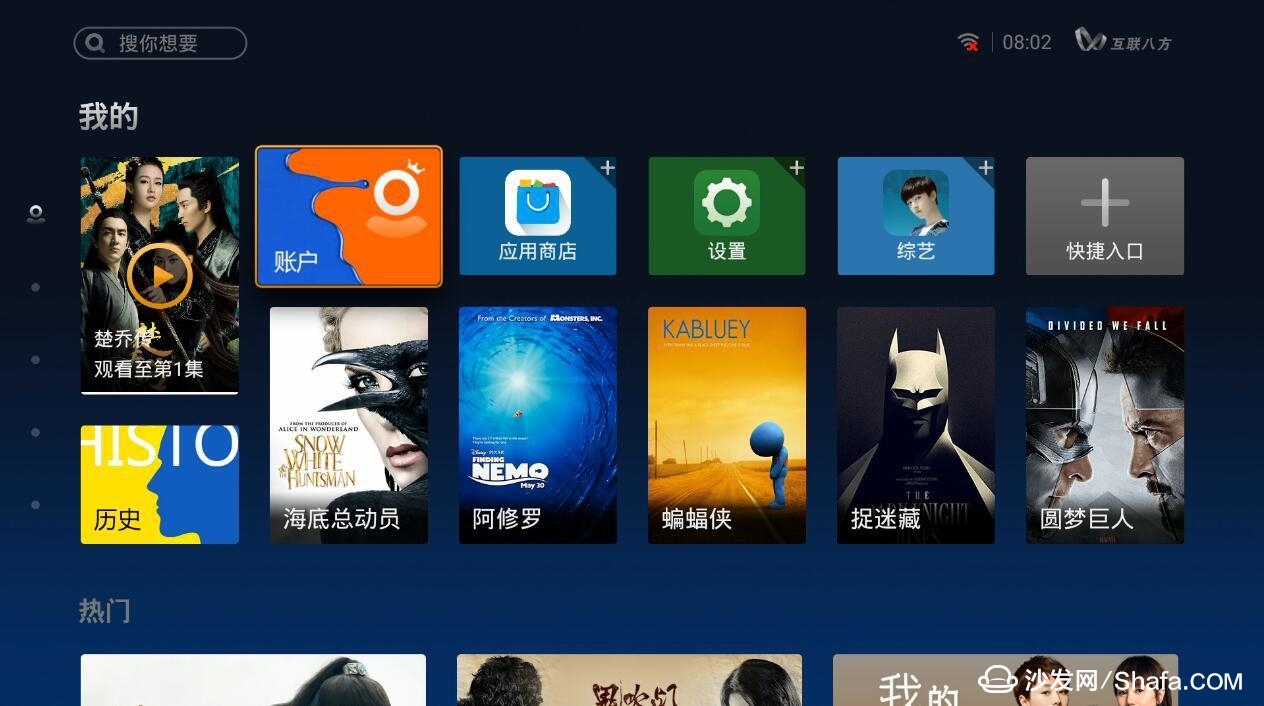
Task: Select the user profile icon in side navigation
Action: [x=36, y=214]
